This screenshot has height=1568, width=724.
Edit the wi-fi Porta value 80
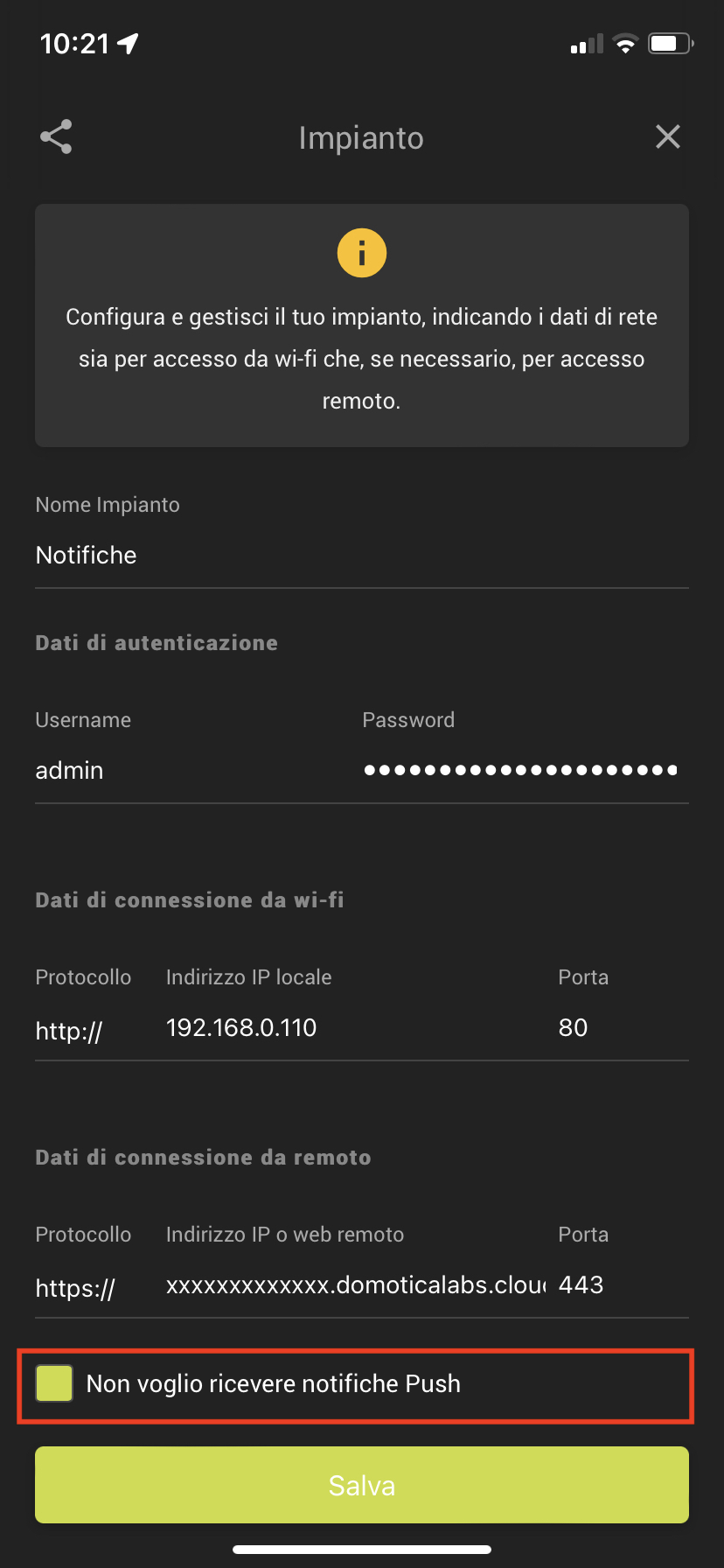(623, 1027)
